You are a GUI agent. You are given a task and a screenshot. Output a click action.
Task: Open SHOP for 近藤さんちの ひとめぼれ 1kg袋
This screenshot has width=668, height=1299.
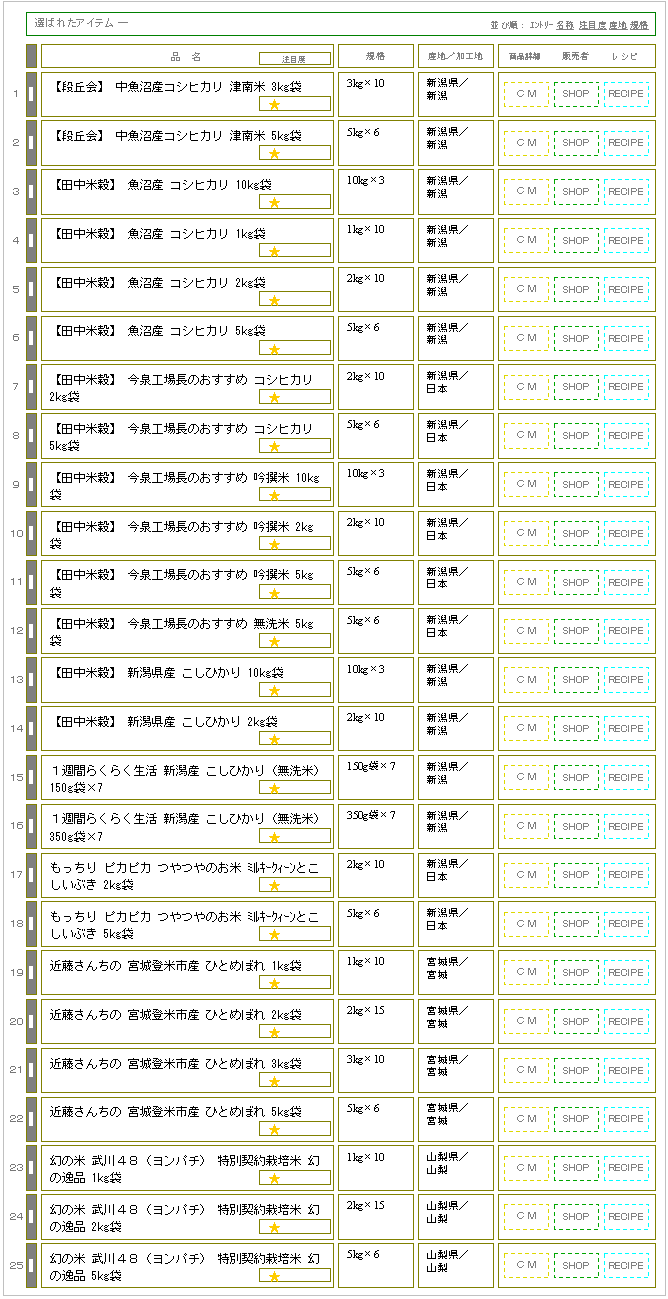coord(576,973)
